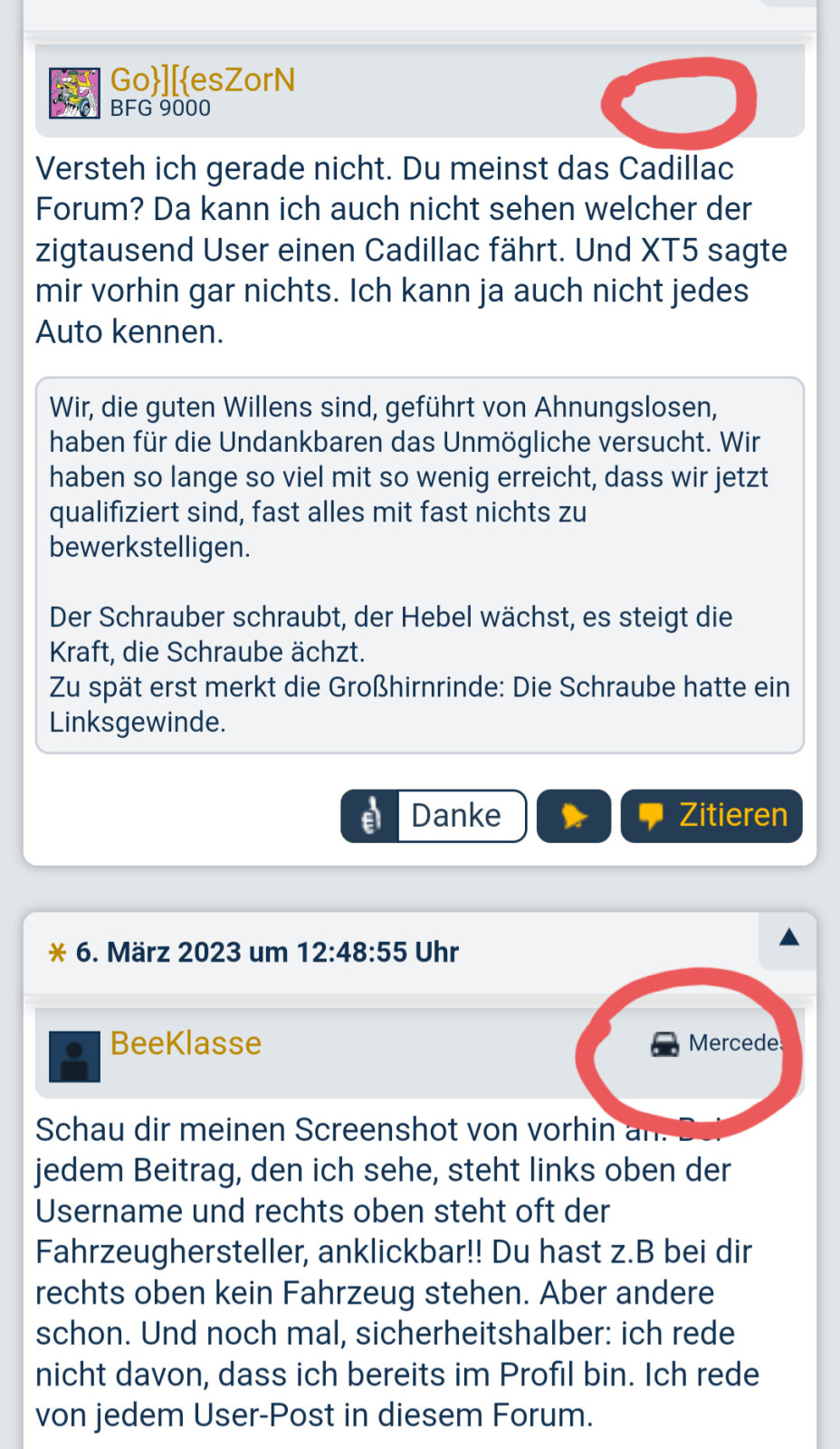Tap the arrow icon button beside Danke
Image resolution: width=840 pixels, height=1449 pixels.
tap(573, 816)
